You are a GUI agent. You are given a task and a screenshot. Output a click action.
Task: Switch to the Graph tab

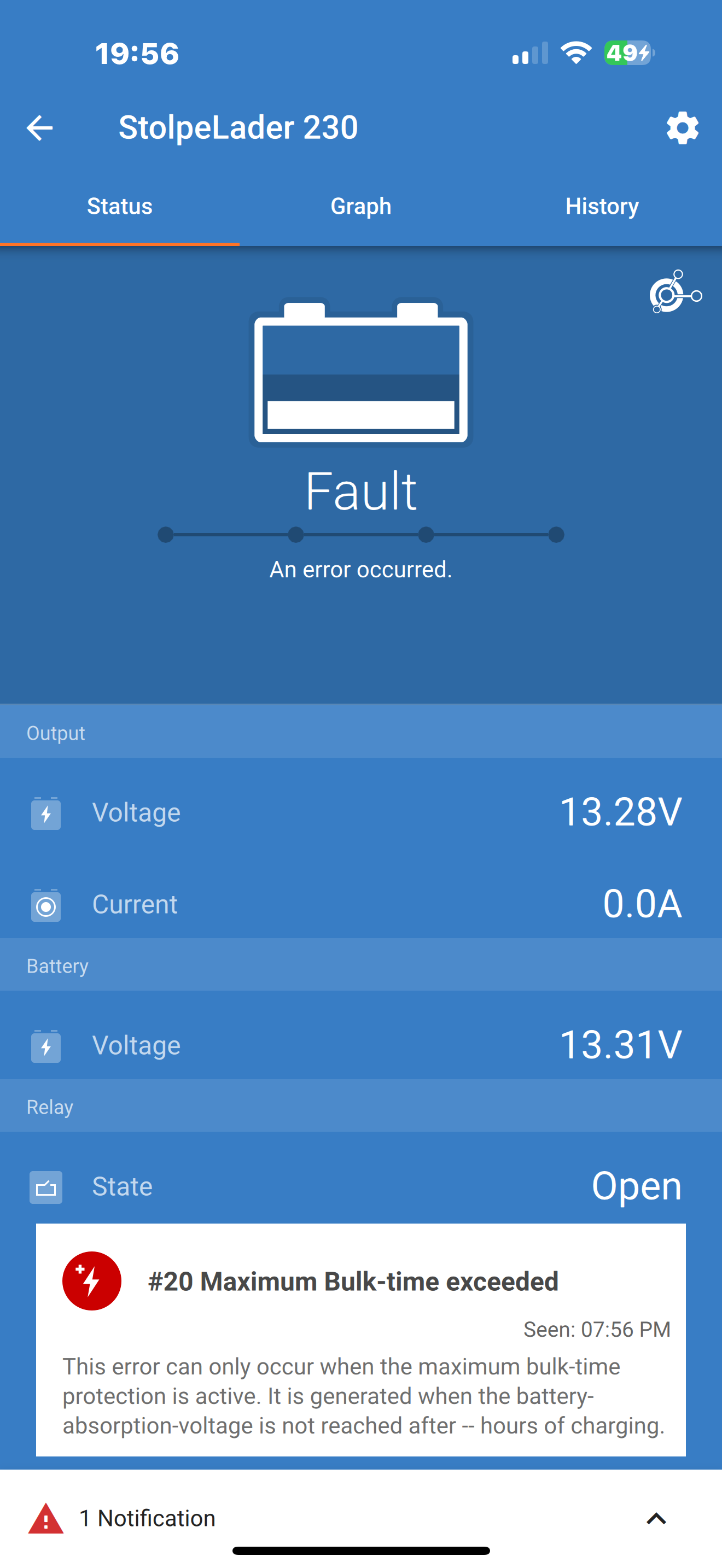[x=360, y=206]
